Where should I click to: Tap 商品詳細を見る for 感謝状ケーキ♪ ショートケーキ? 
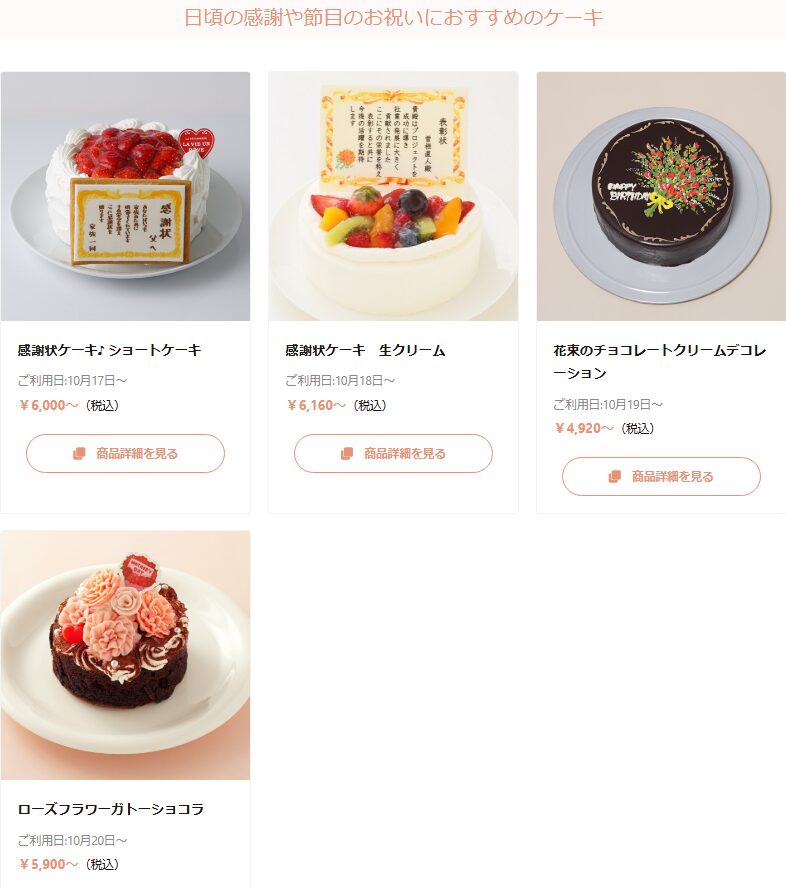coord(125,453)
